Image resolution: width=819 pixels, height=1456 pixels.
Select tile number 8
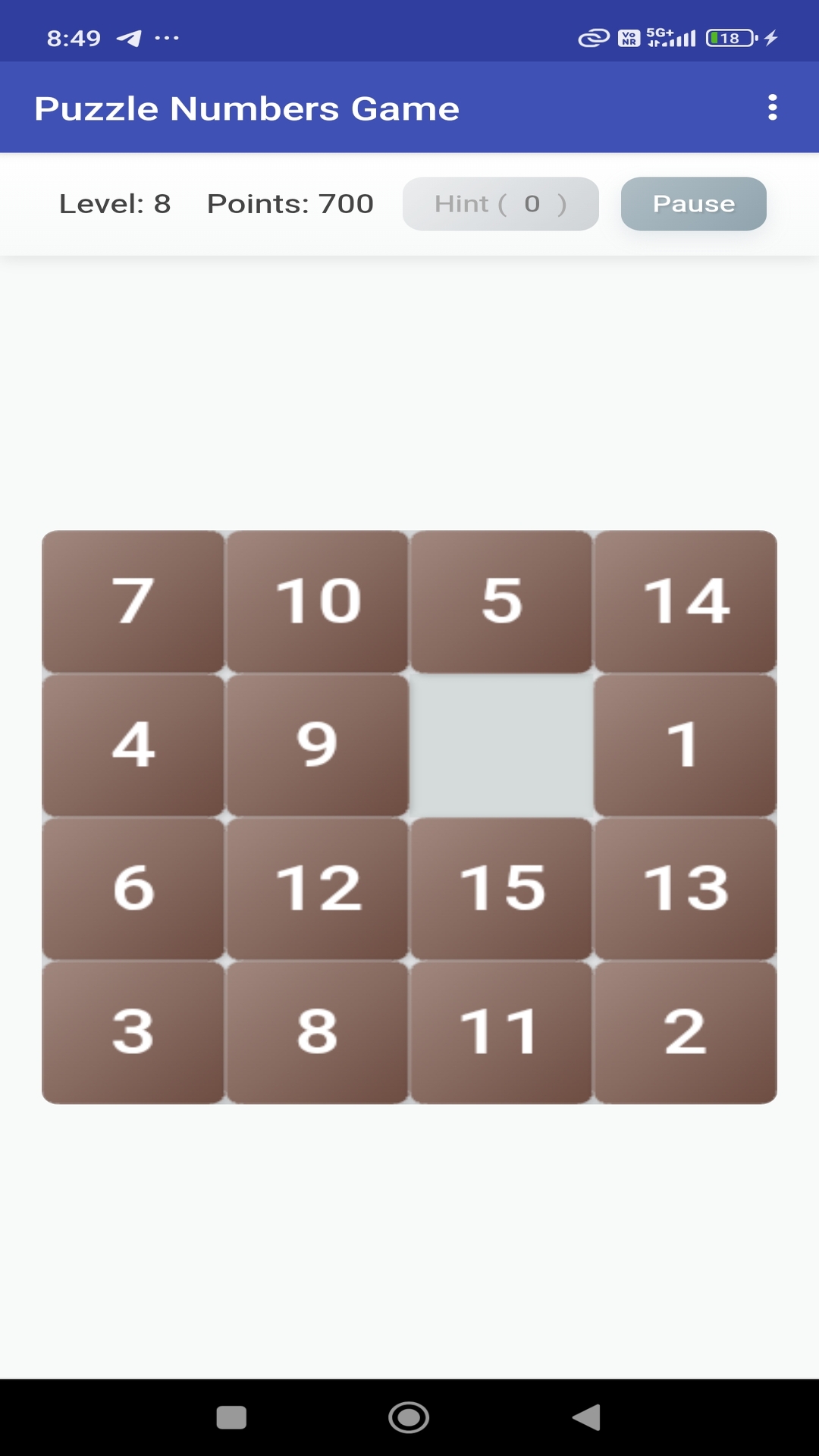[x=317, y=1032]
